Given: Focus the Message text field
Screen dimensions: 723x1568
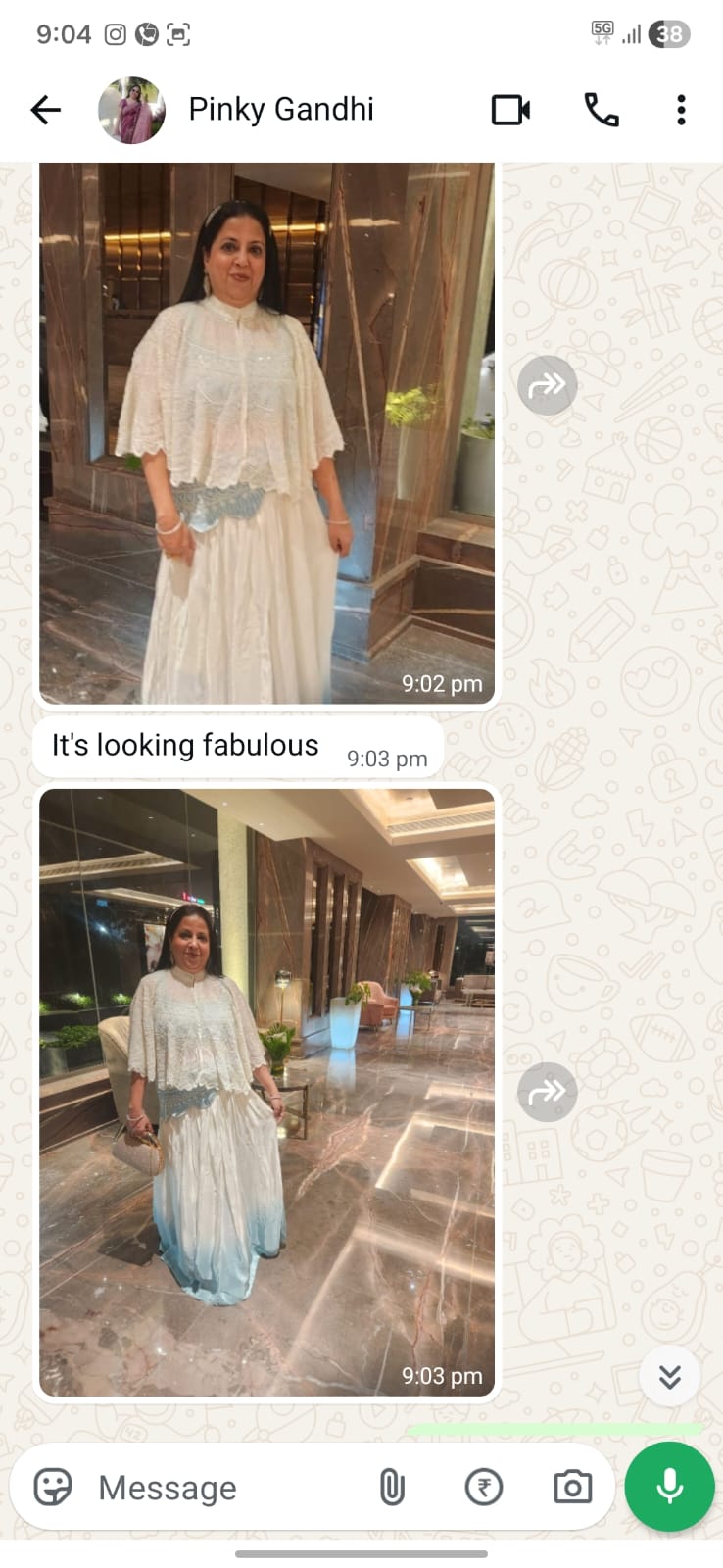Looking at the screenshot, I should click(225, 1488).
